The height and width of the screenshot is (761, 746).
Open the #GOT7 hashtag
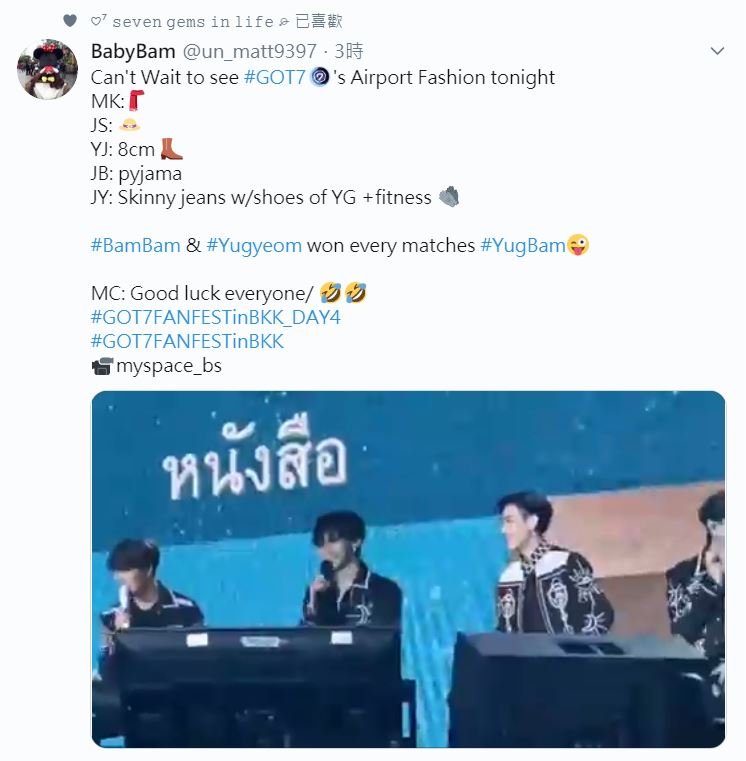coord(272,77)
